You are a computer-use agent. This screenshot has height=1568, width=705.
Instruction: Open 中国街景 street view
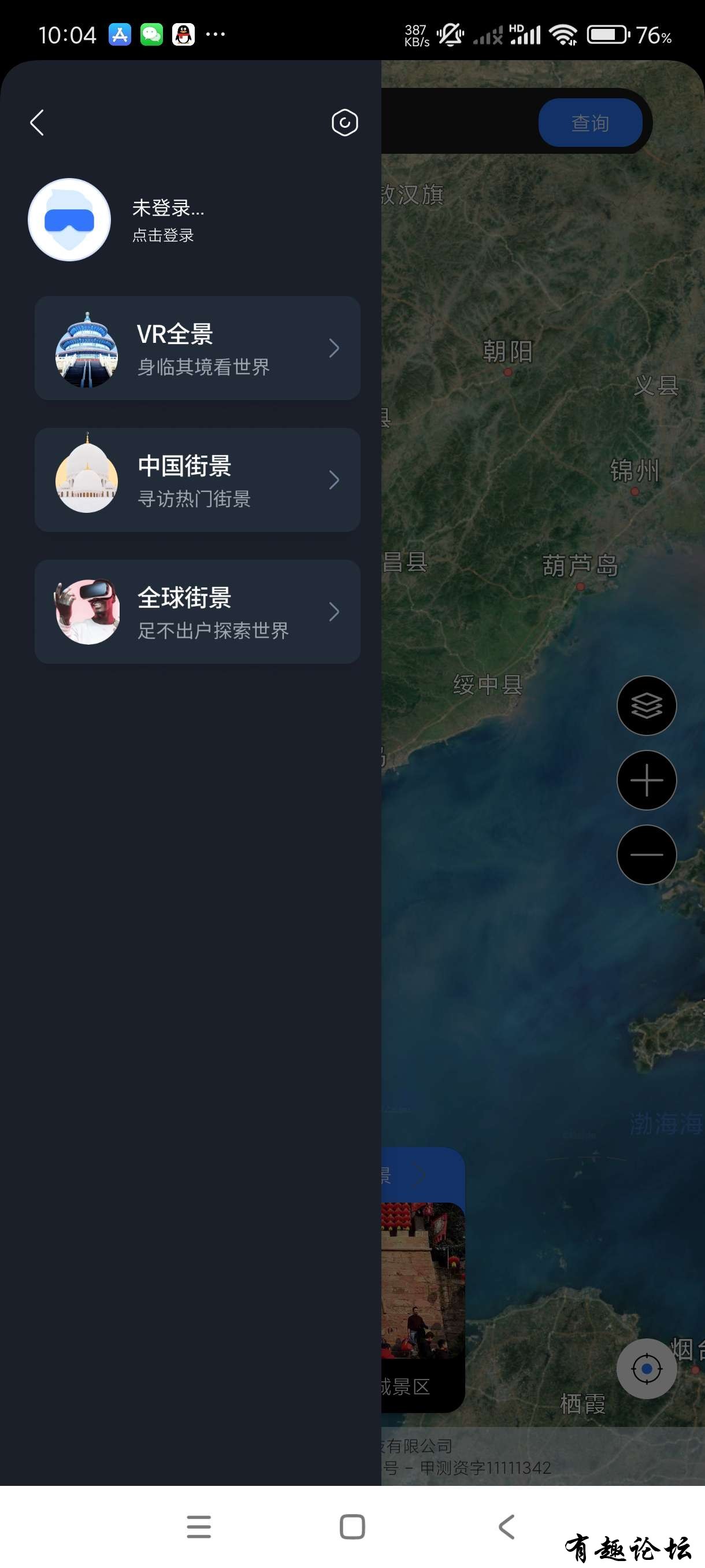[x=197, y=480]
